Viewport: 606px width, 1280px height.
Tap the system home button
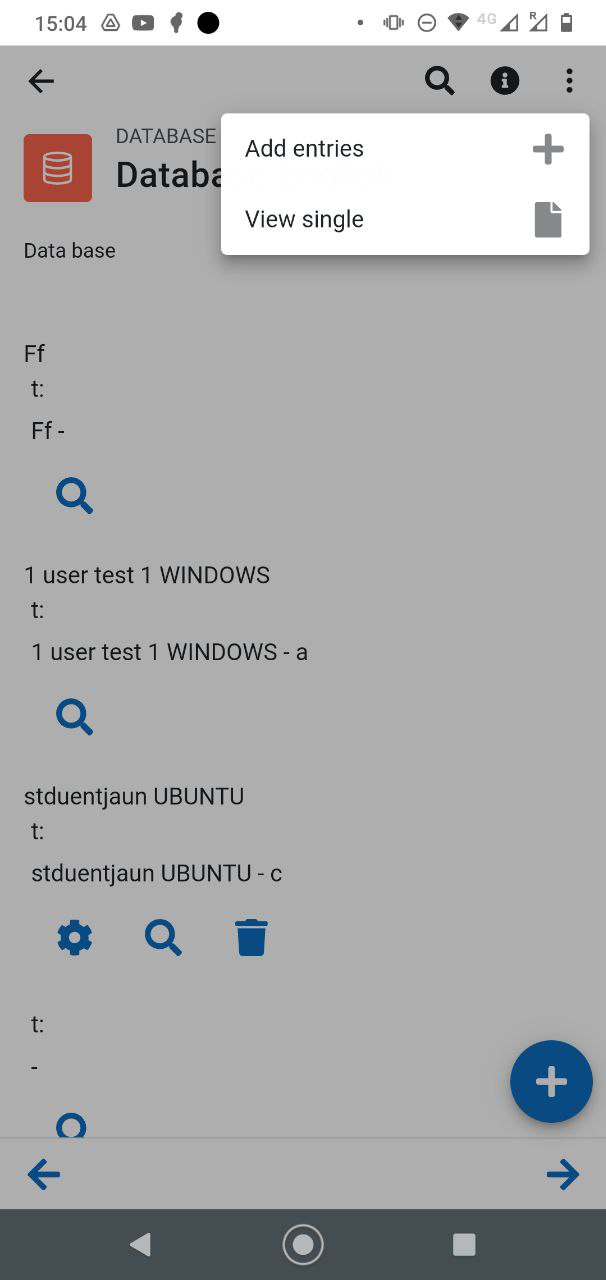[x=303, y=1245]
